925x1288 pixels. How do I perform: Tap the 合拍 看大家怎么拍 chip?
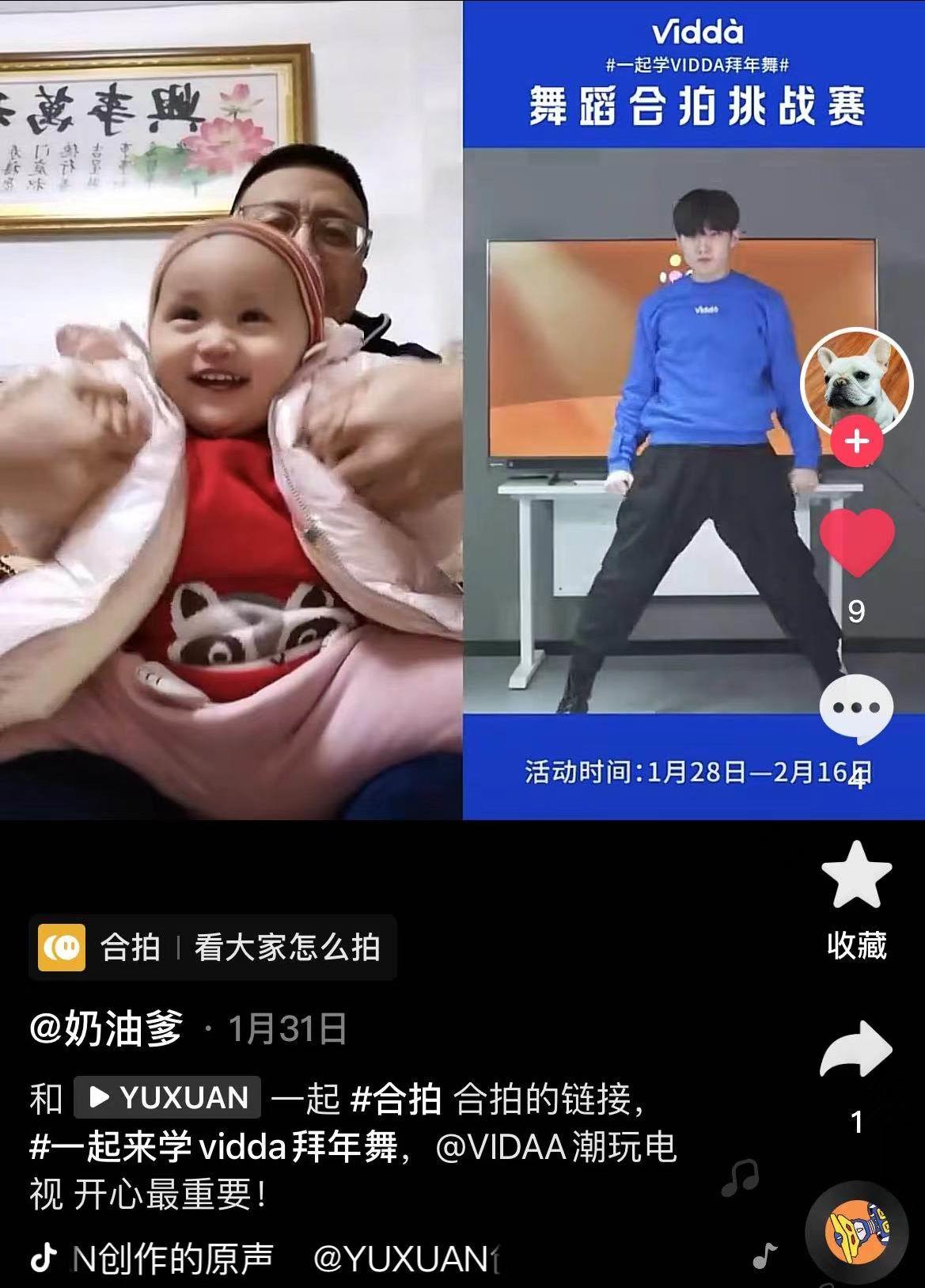click(x=212, y=948)
